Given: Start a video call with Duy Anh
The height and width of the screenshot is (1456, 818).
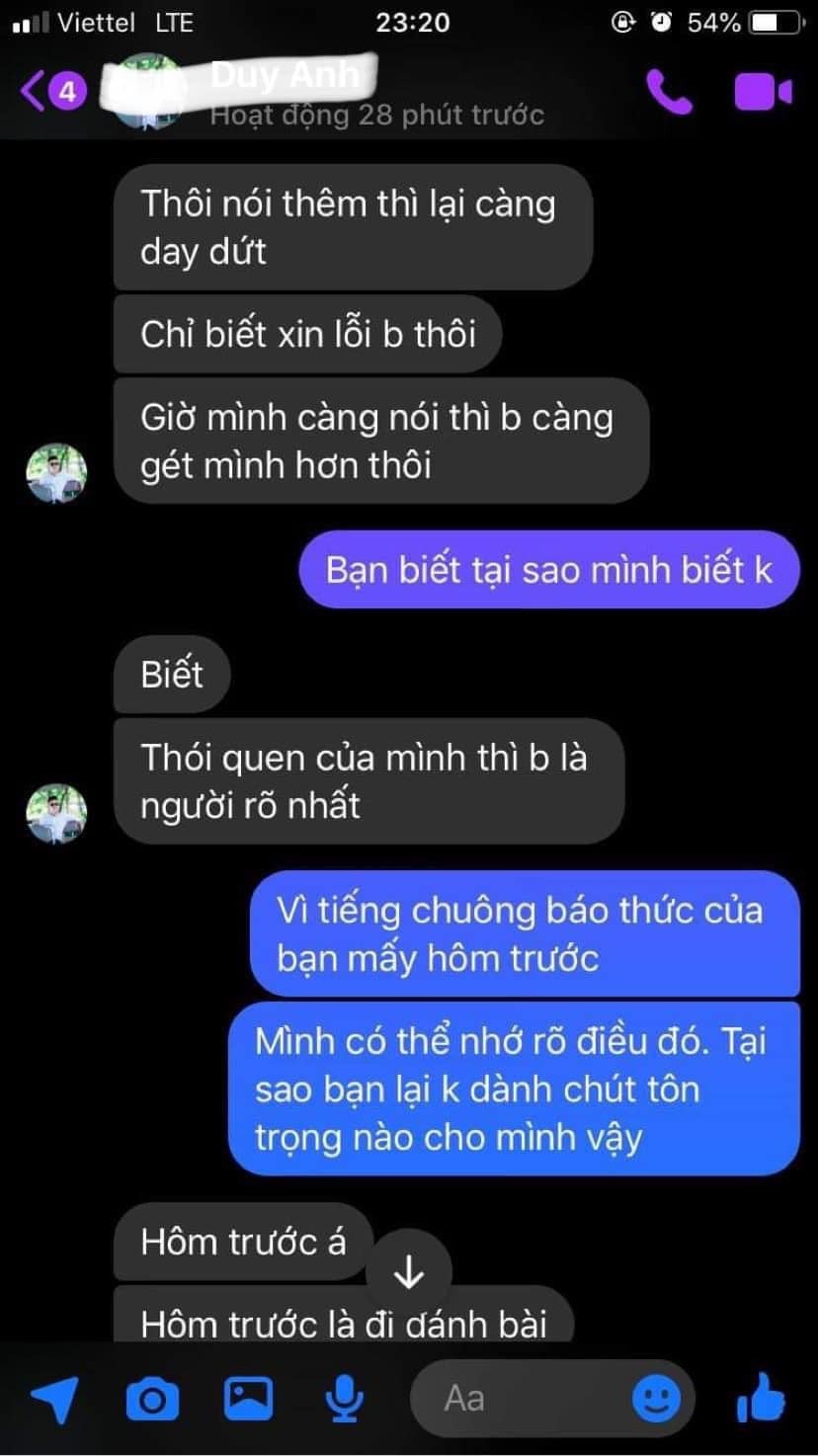Looking at the screenshot, I should pyautogui.click(x=763, y=92).
